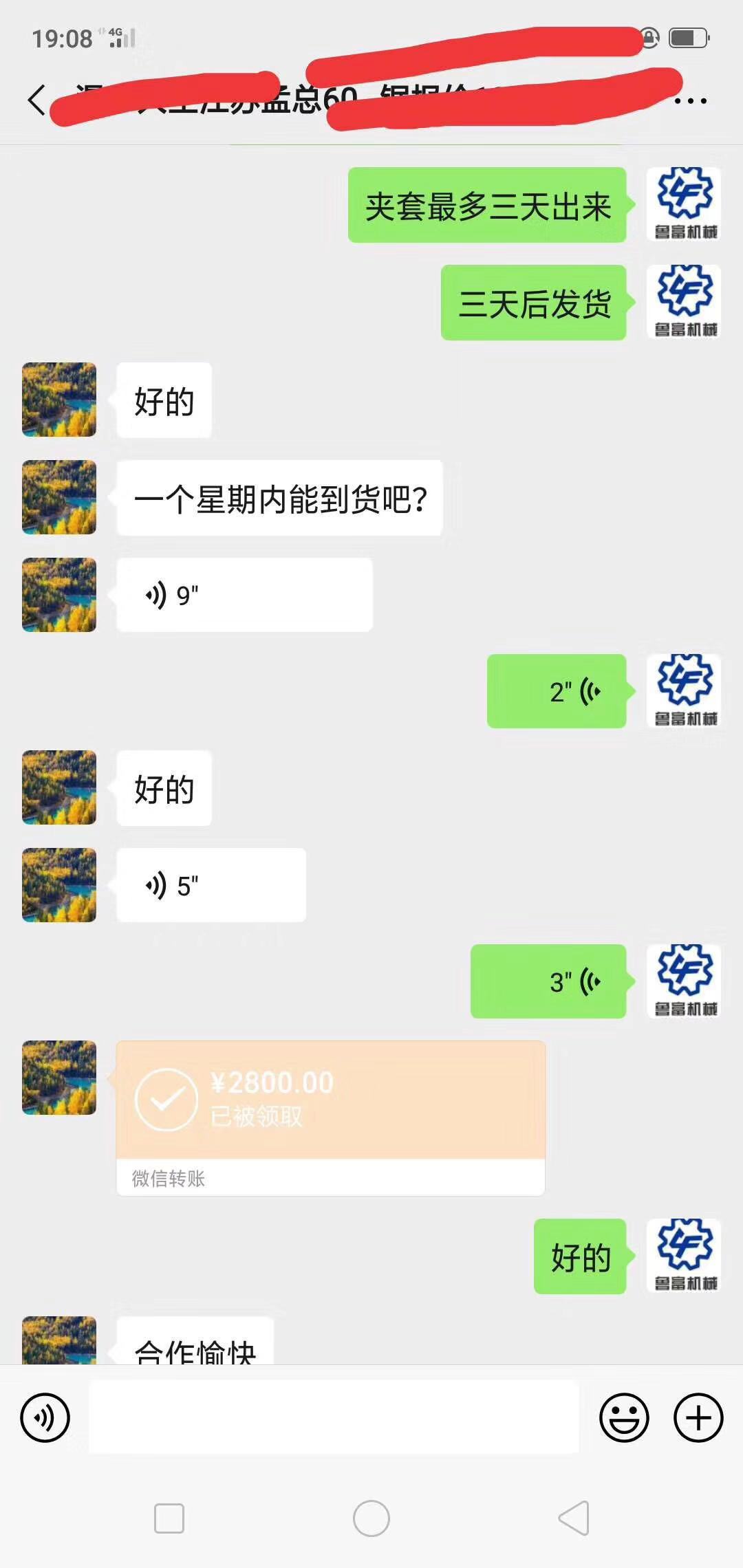Go to the phone home screen
The image size is (743, 1568).
(x=371, y=1518)
